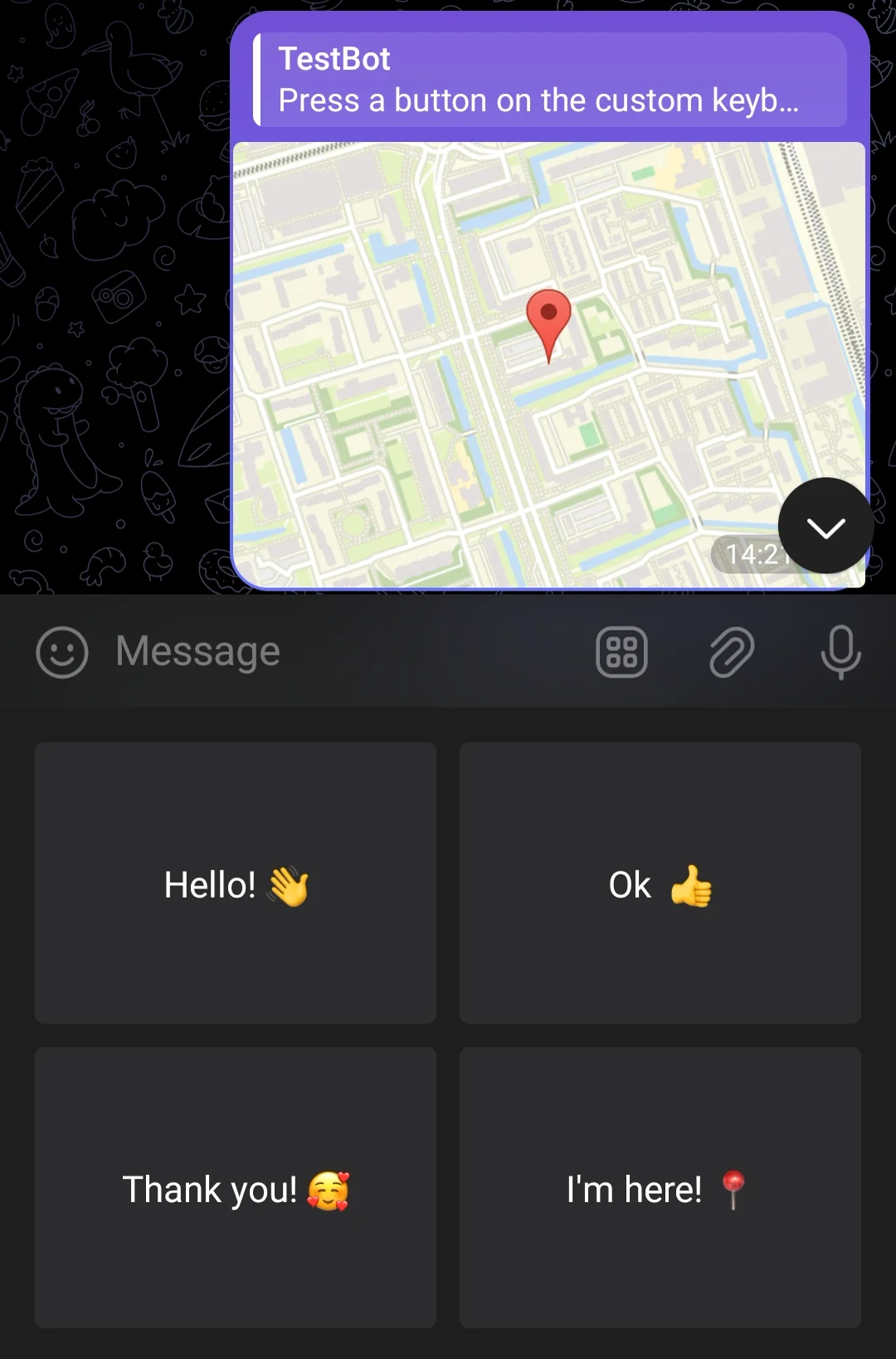This screenshot has width=896, height=1359.
Task: Tap the quoted TestBot reply
Action: 549,80
